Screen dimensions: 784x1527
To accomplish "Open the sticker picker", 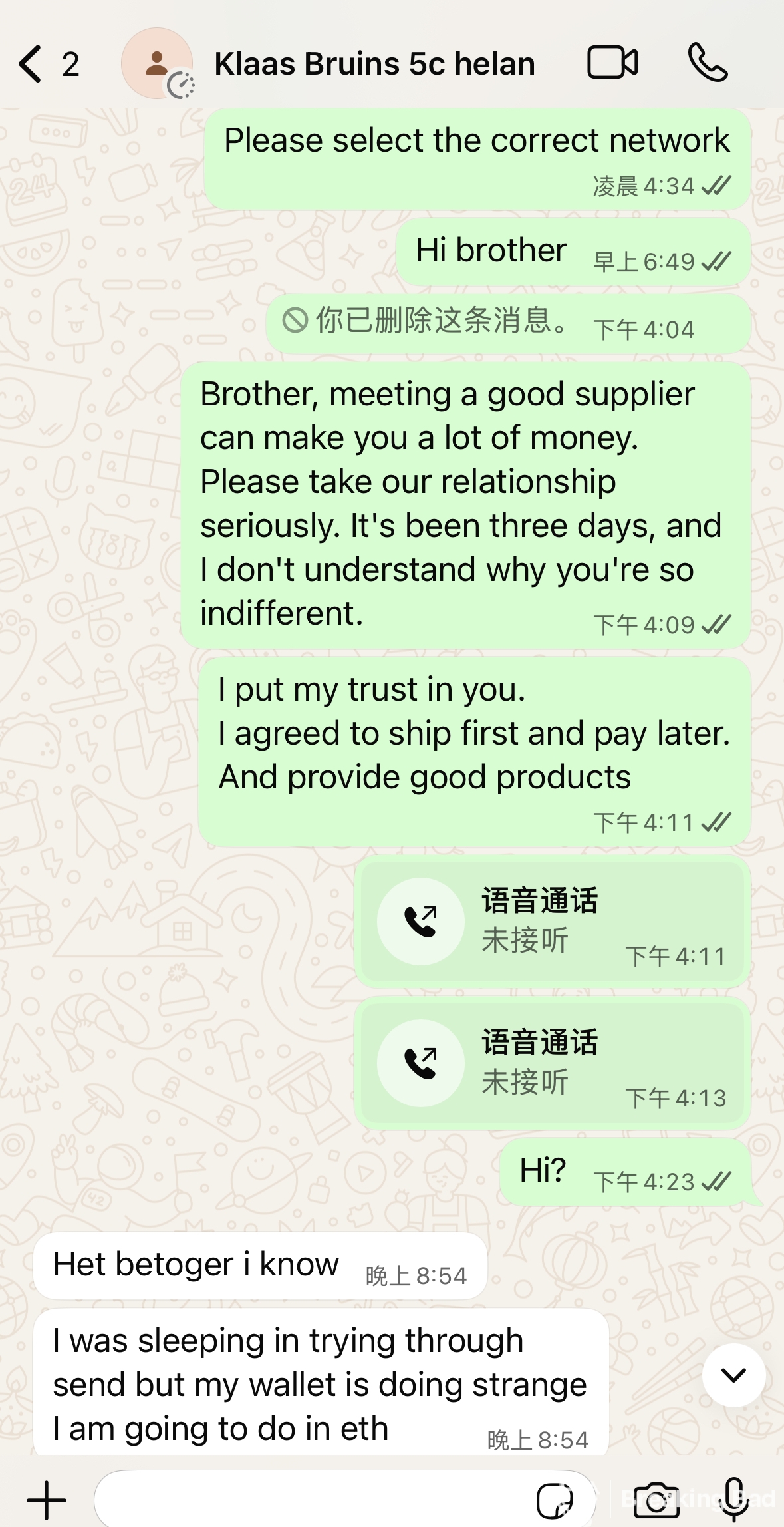I will pyautogui.click(x=555, y=1501).
